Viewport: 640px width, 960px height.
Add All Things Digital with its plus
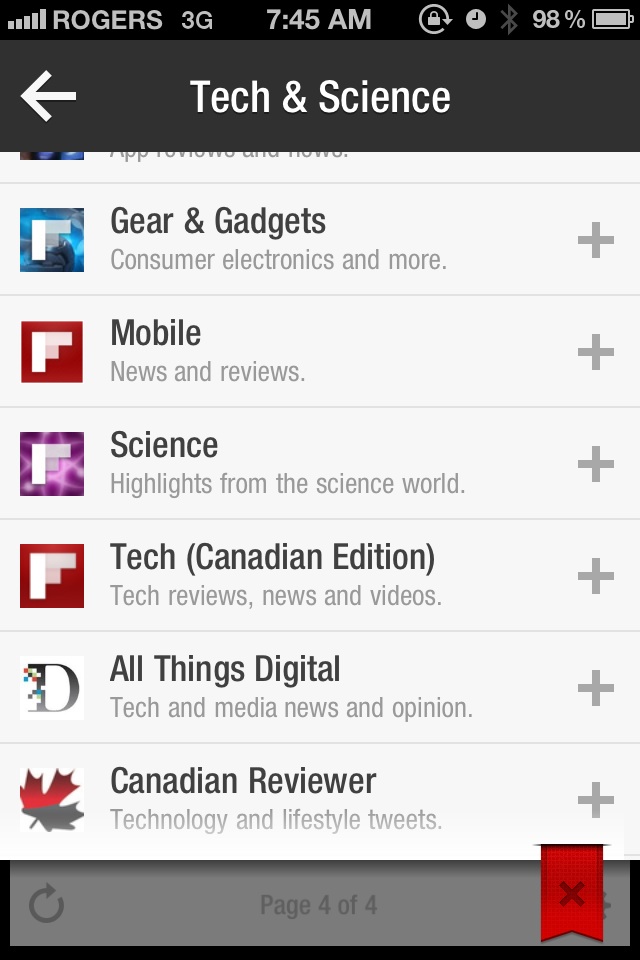(x=596, y=688)
